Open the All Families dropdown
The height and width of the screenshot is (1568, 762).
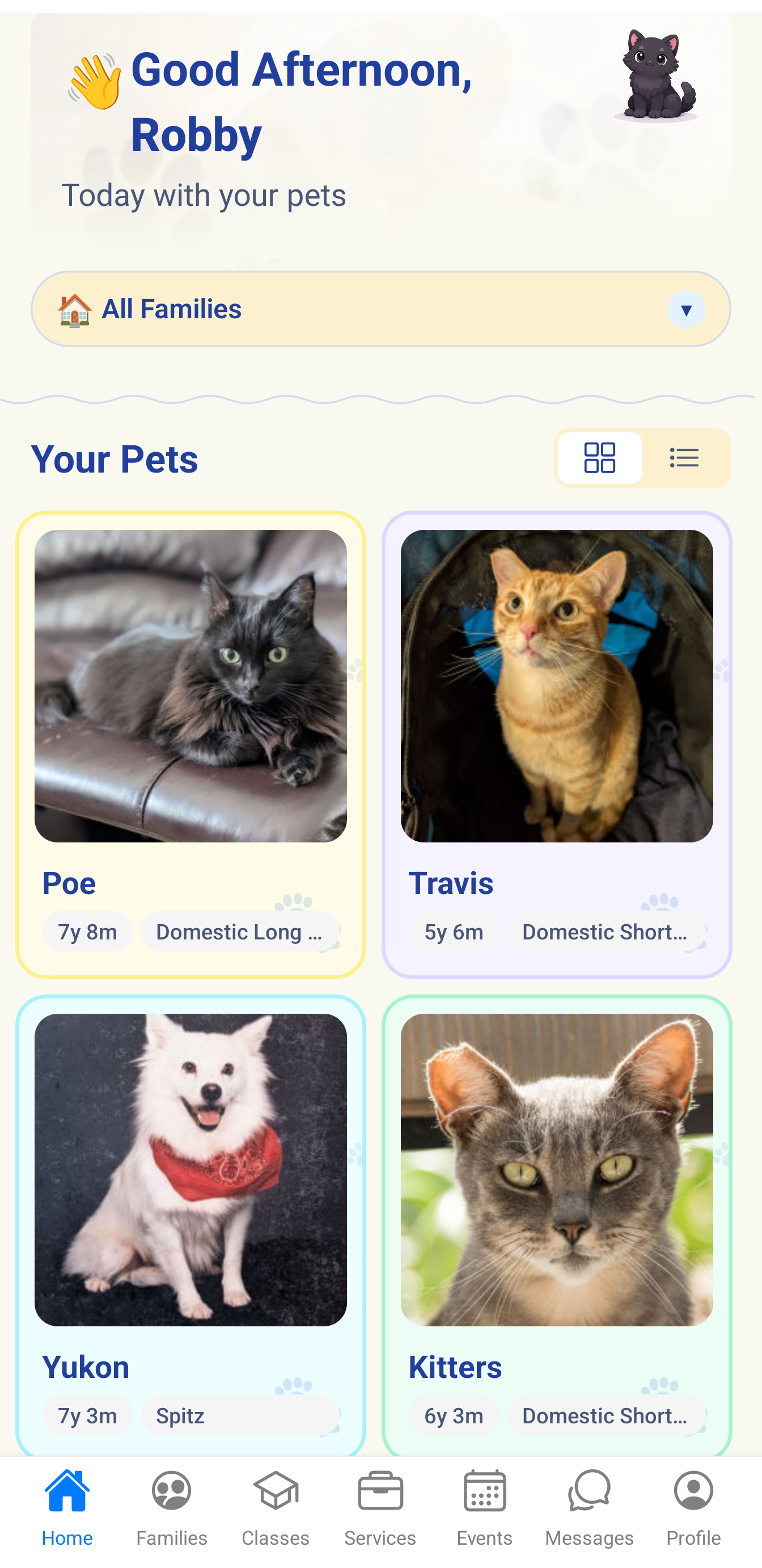(380, 308)
